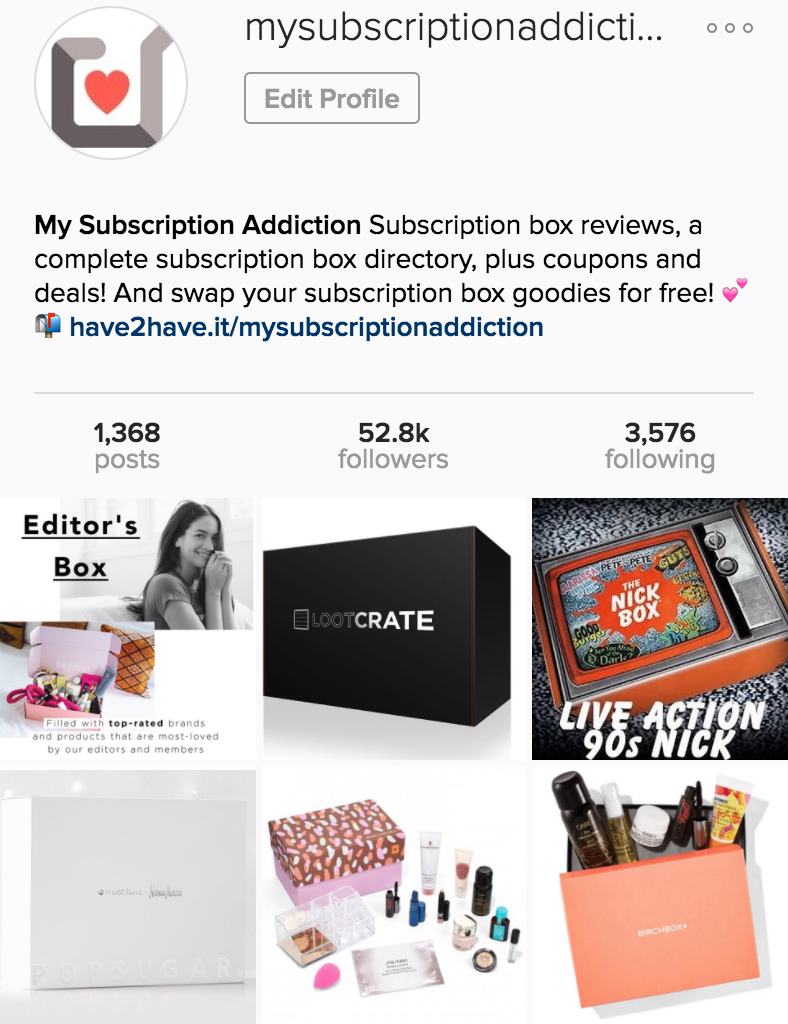The height and width of the screenshot is (1024, 788).
Task: Open the Loot Crate black box post
Action: [393, 628]
